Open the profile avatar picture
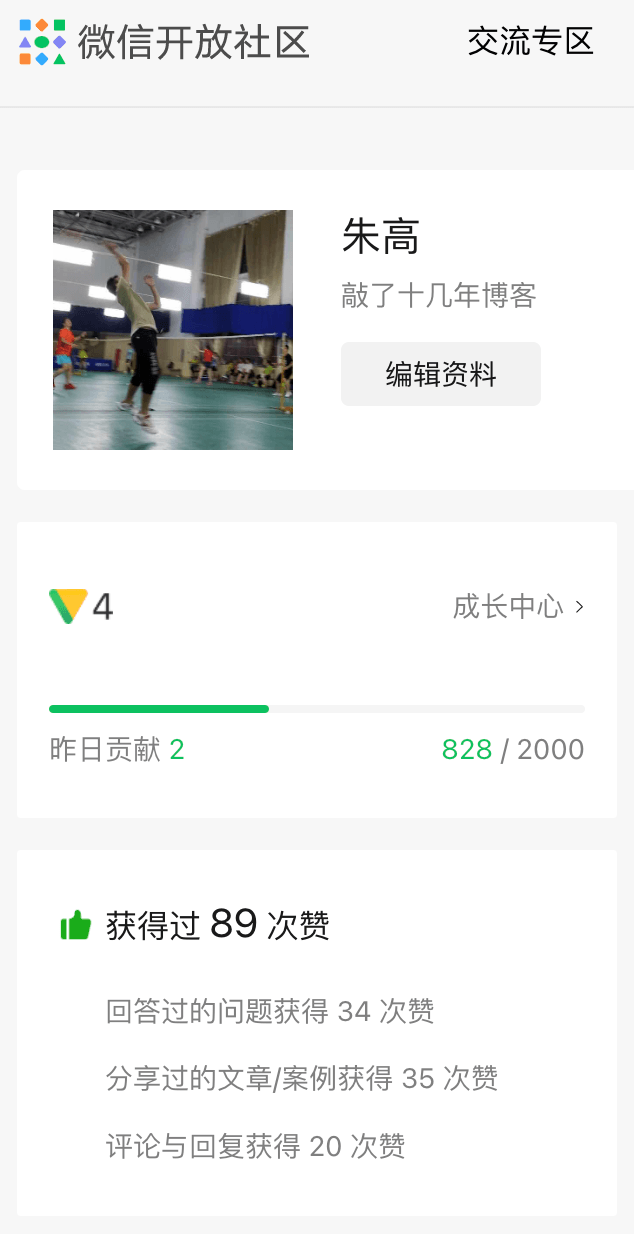Screen dimensions: 634x1234 [173, 330]
